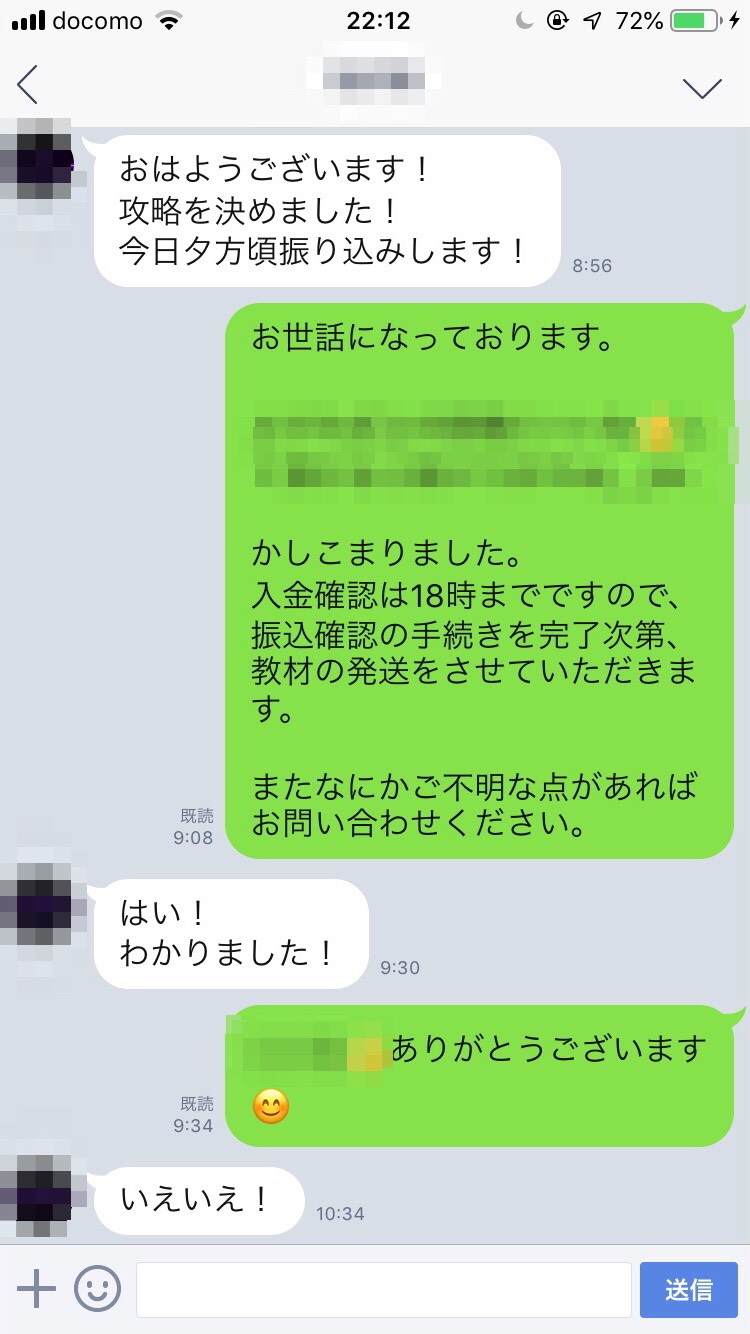Open sender's avatar beside おはようございます message

tap(38, 164)
